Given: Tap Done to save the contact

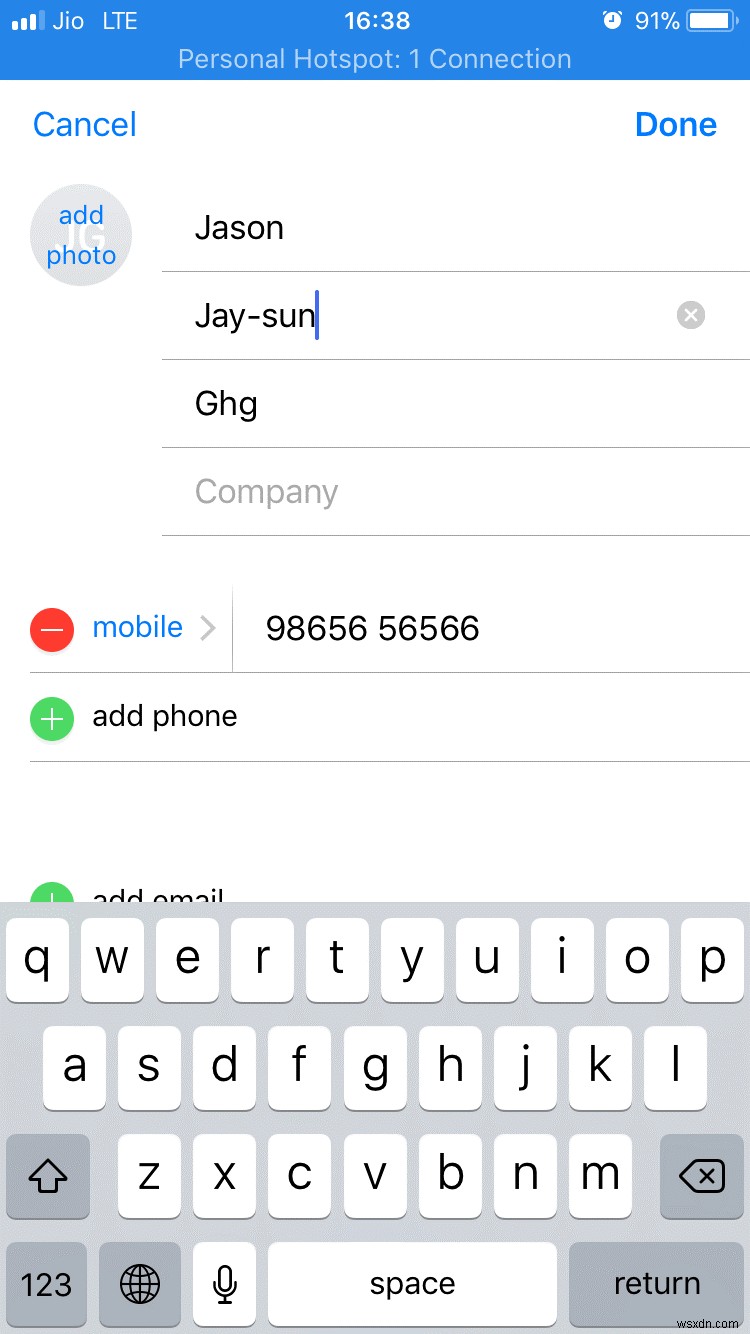Looking at the screenshot, I should coord(676,124).
